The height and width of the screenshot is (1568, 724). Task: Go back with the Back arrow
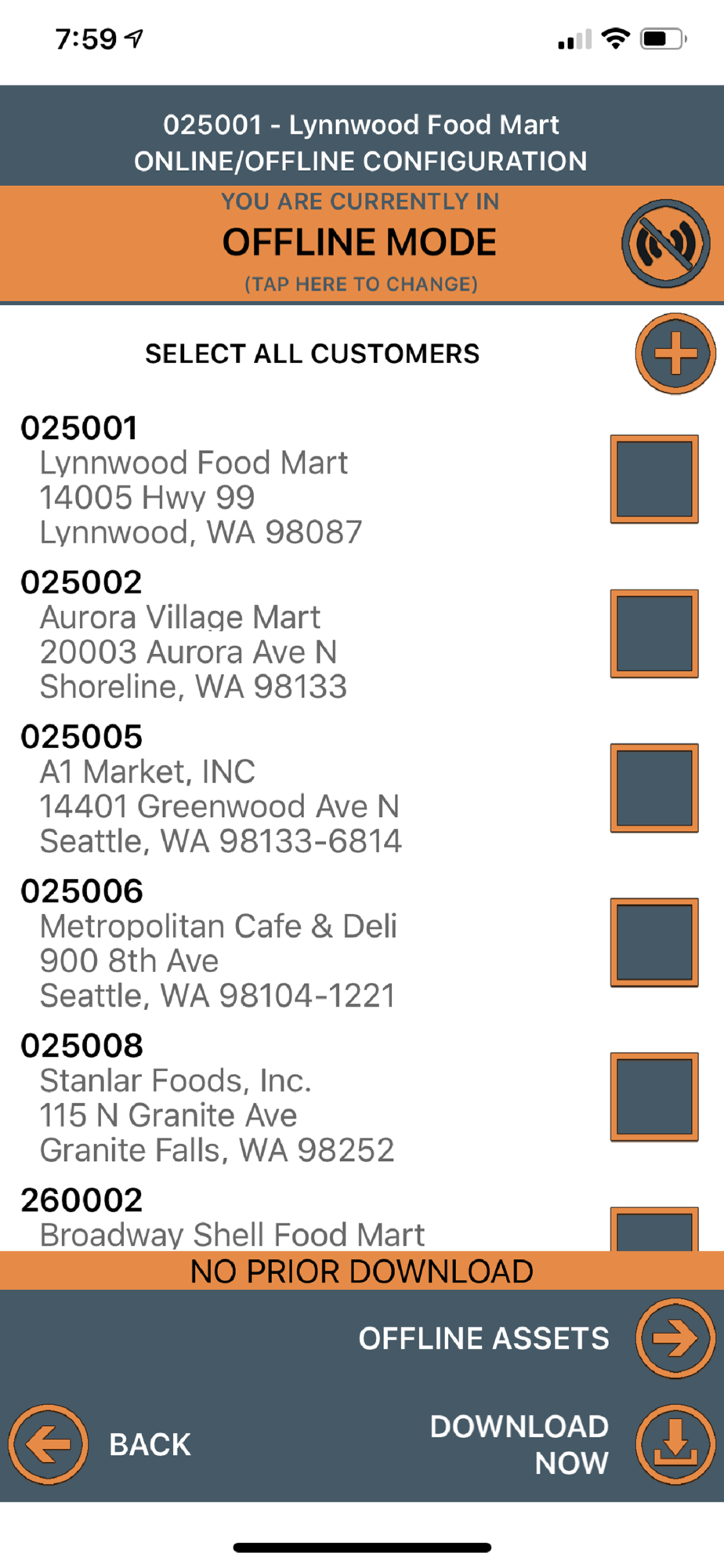48,1444
